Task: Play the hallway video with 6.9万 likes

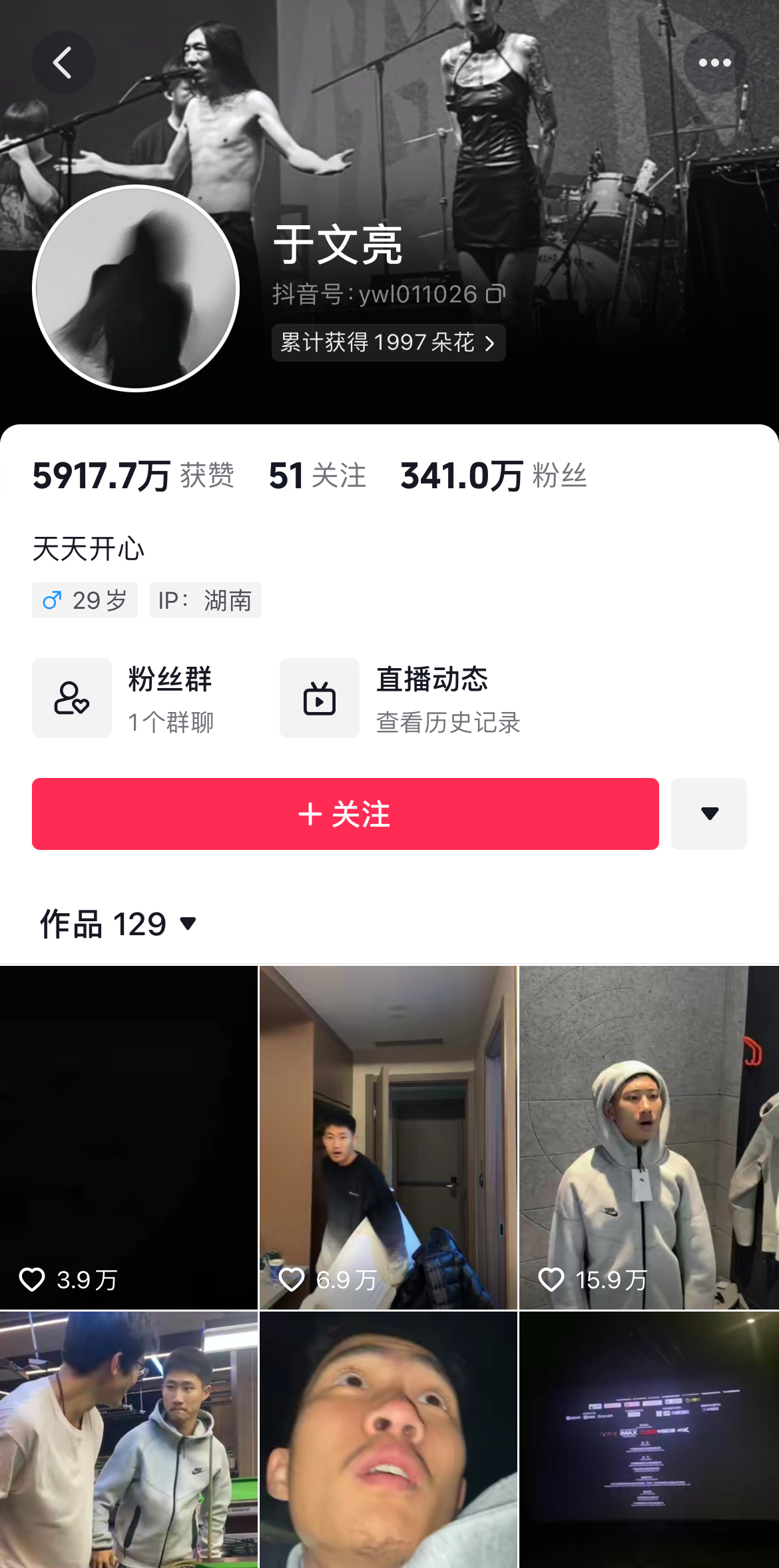Action: click(x=388, y=1137)
